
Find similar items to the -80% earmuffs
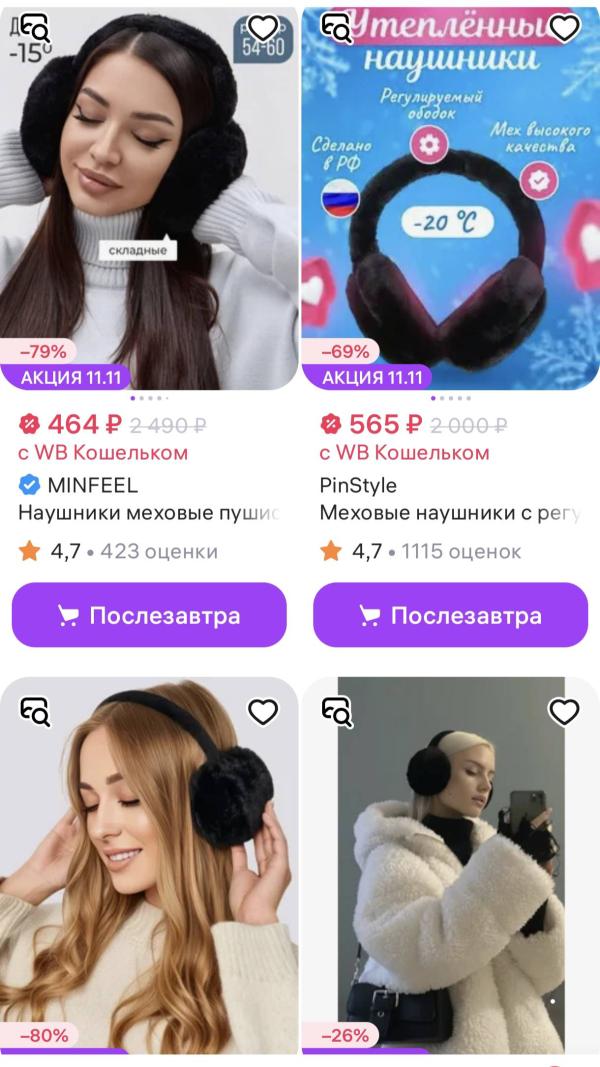point(35,712)
